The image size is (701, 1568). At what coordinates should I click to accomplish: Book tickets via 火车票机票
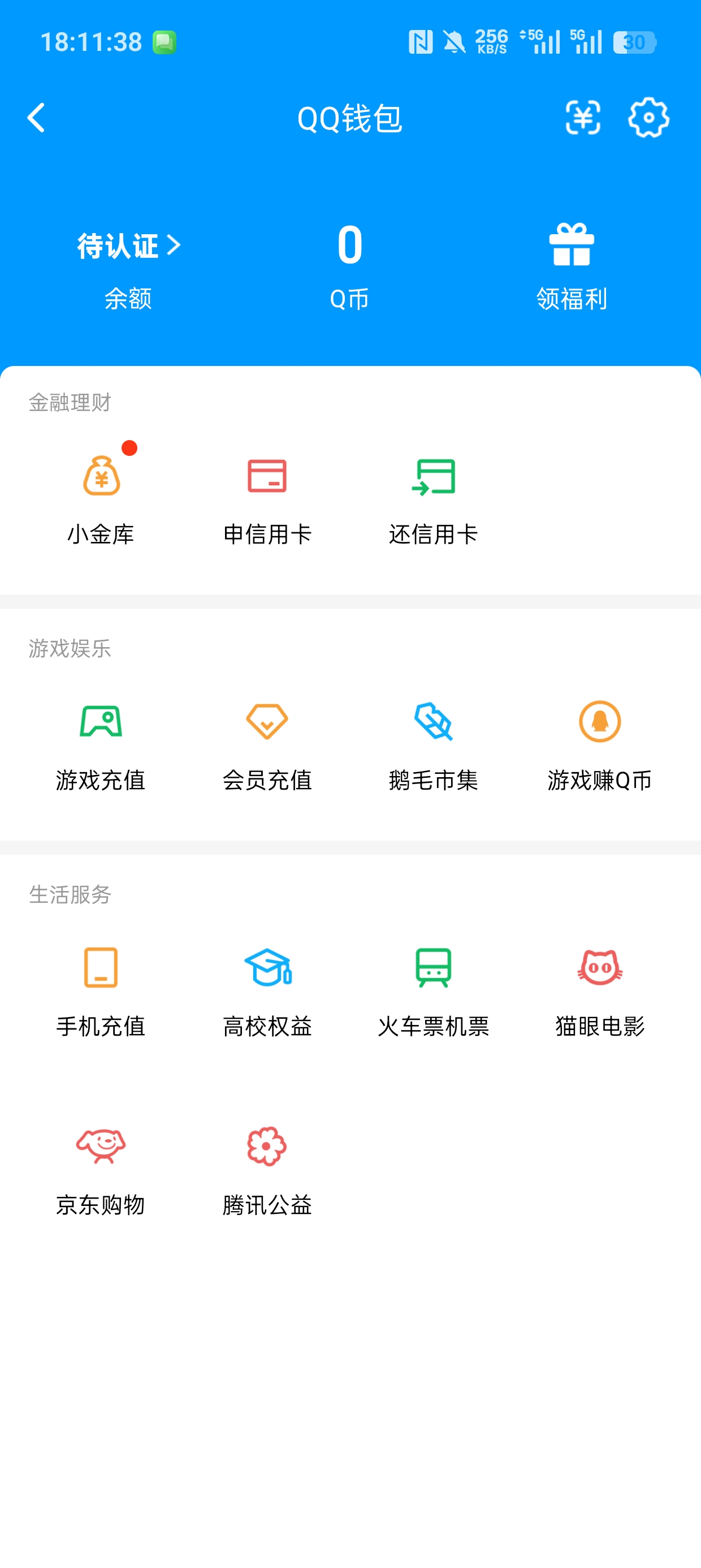[x=433, y=992]
